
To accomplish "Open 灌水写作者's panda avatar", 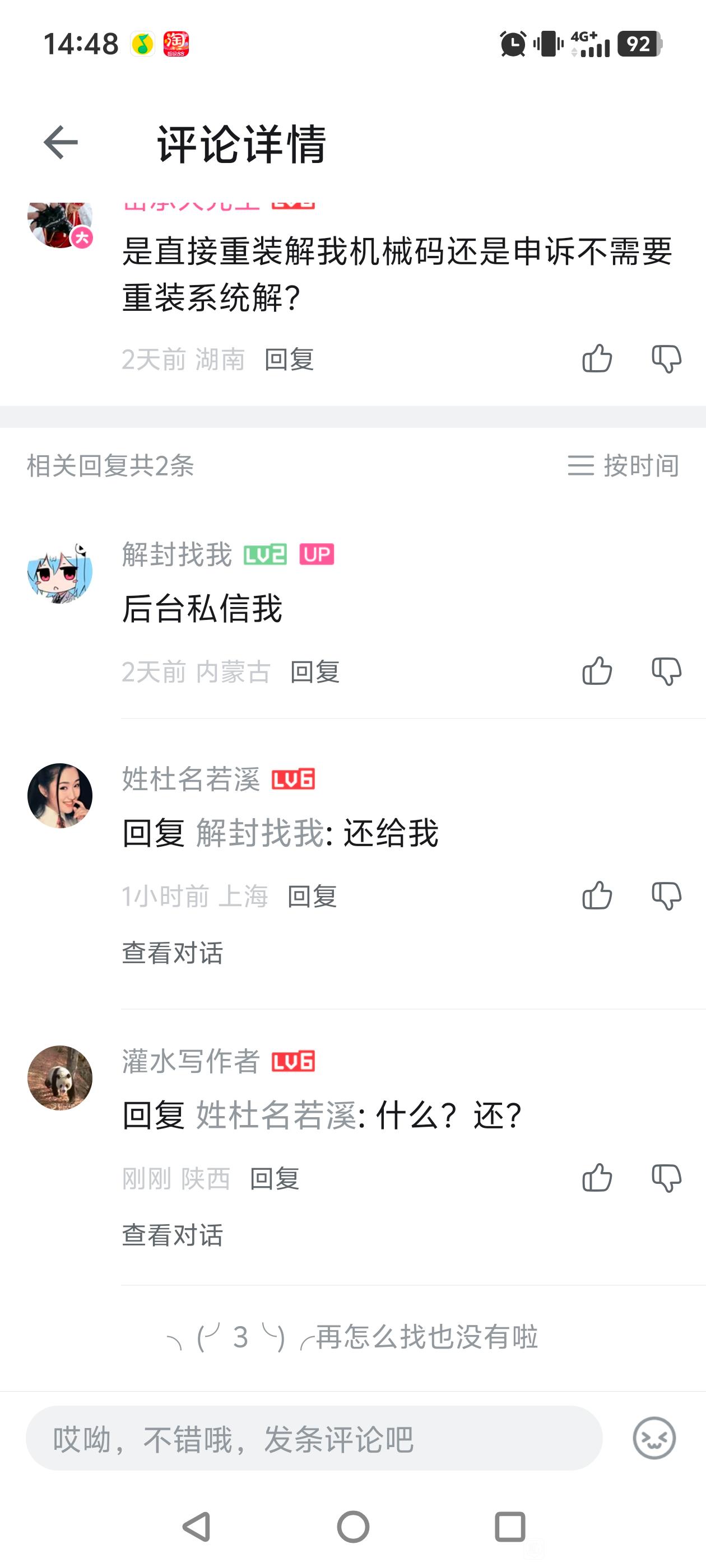I will (60, 1078).
